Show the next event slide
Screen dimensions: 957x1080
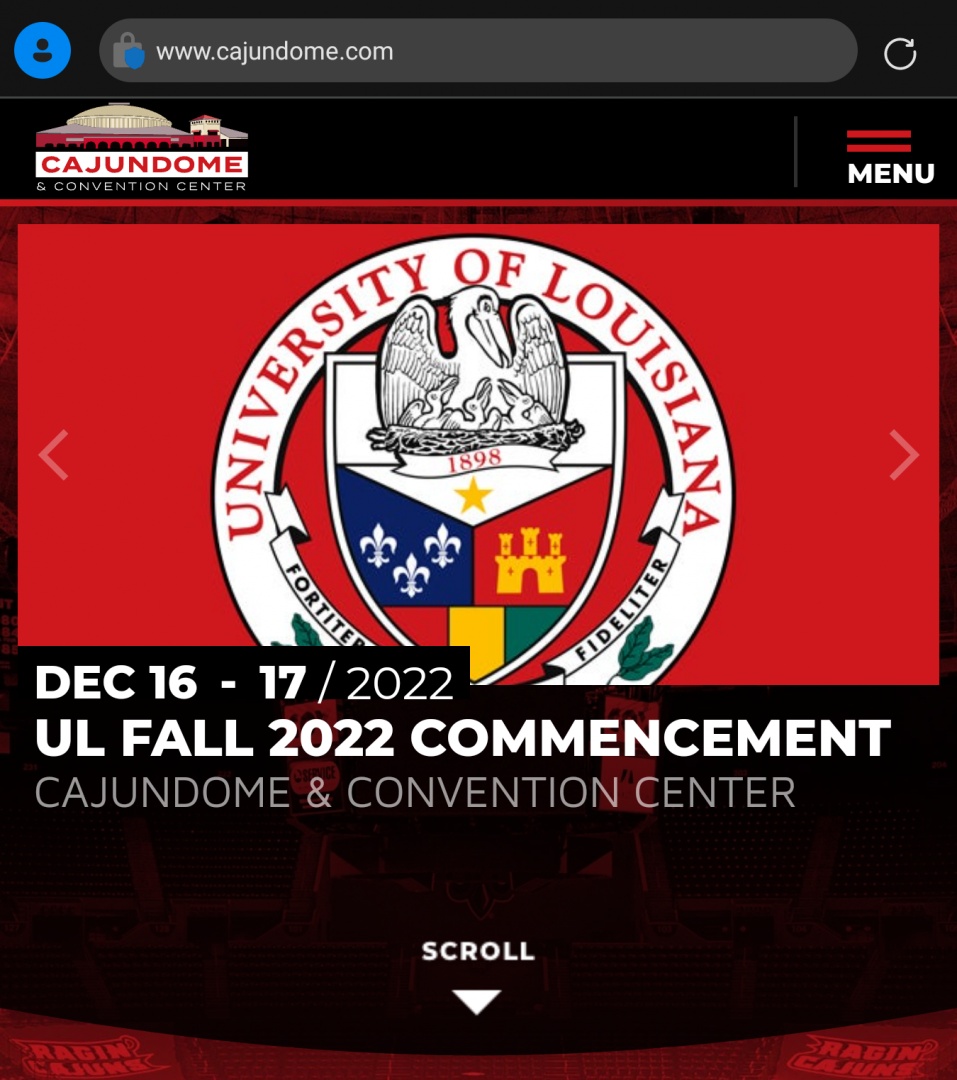[x=903, y=455]
